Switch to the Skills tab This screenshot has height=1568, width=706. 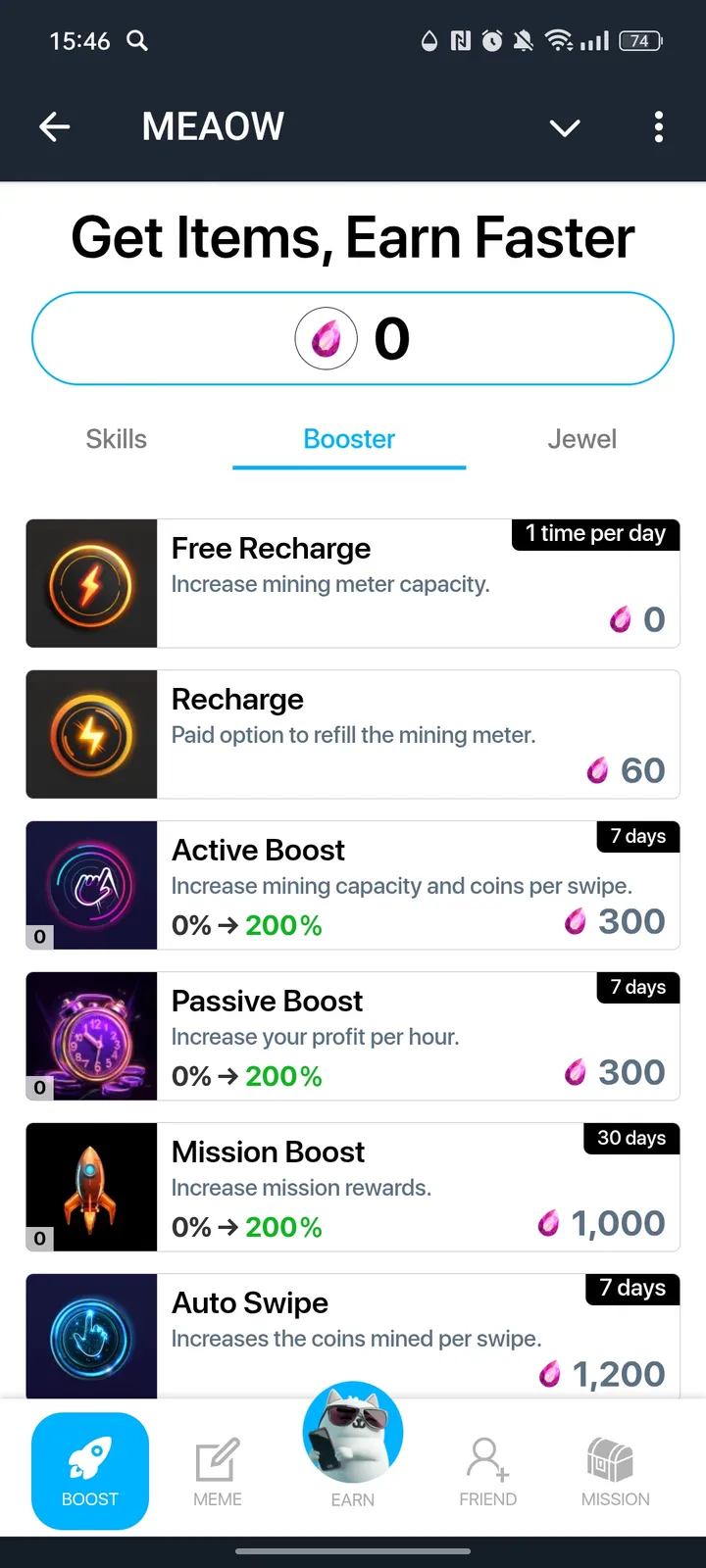coord(116,439)
